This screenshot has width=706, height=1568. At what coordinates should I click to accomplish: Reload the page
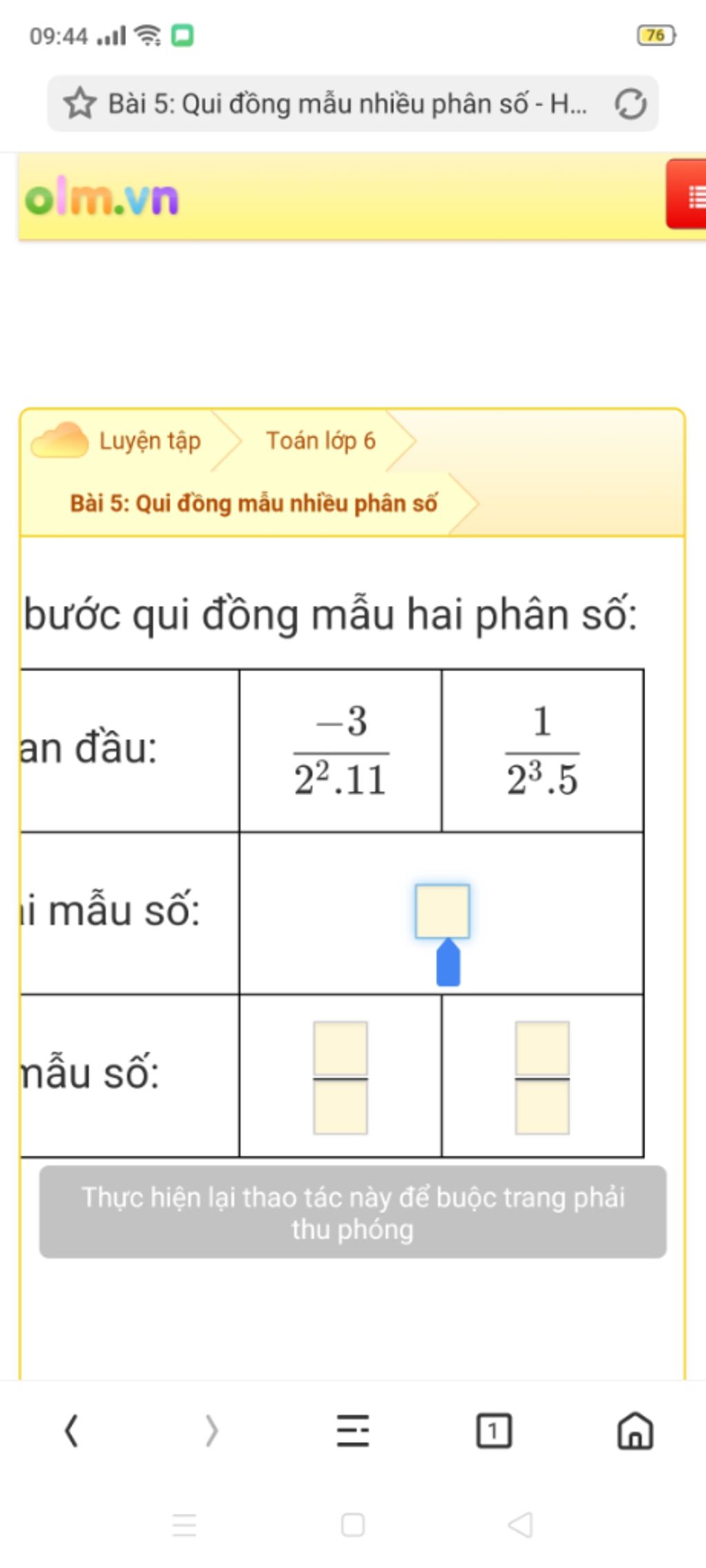(x=630, y=104)
